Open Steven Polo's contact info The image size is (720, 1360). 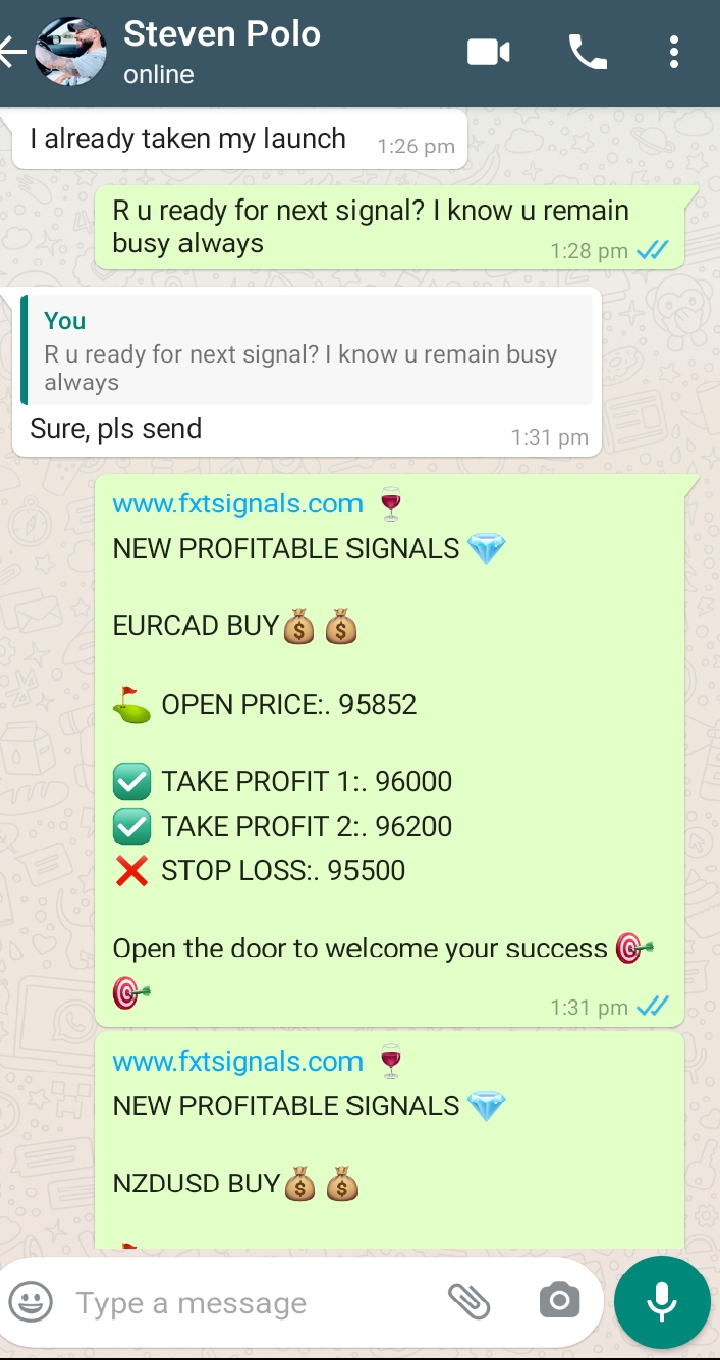click(x=222, y=51)
